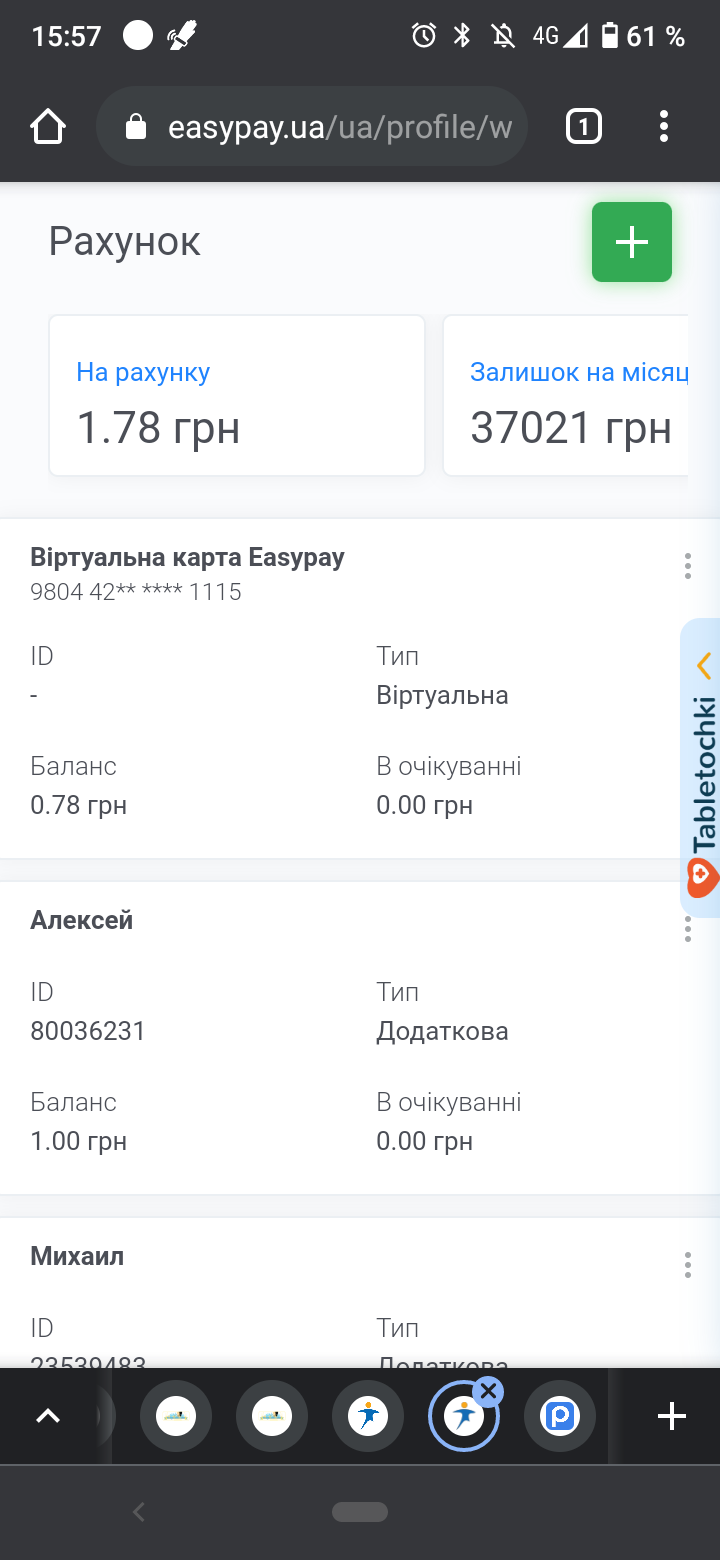
Task: Open the browser overflow menu
Action: coord(664,127)
